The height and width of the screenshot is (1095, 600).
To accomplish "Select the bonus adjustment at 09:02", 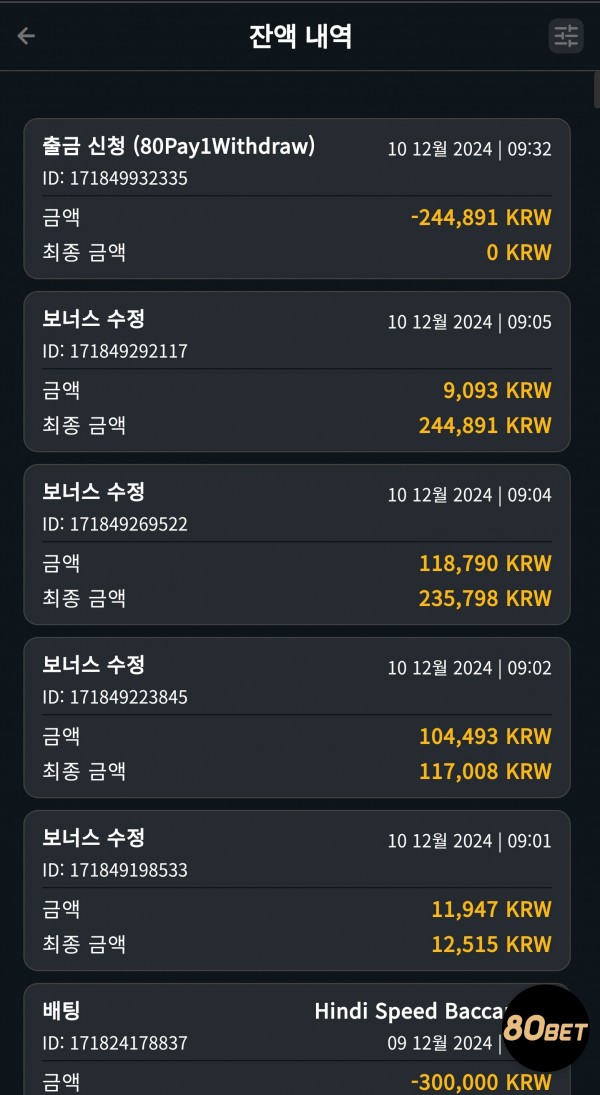I will click(x=297, y=718).
